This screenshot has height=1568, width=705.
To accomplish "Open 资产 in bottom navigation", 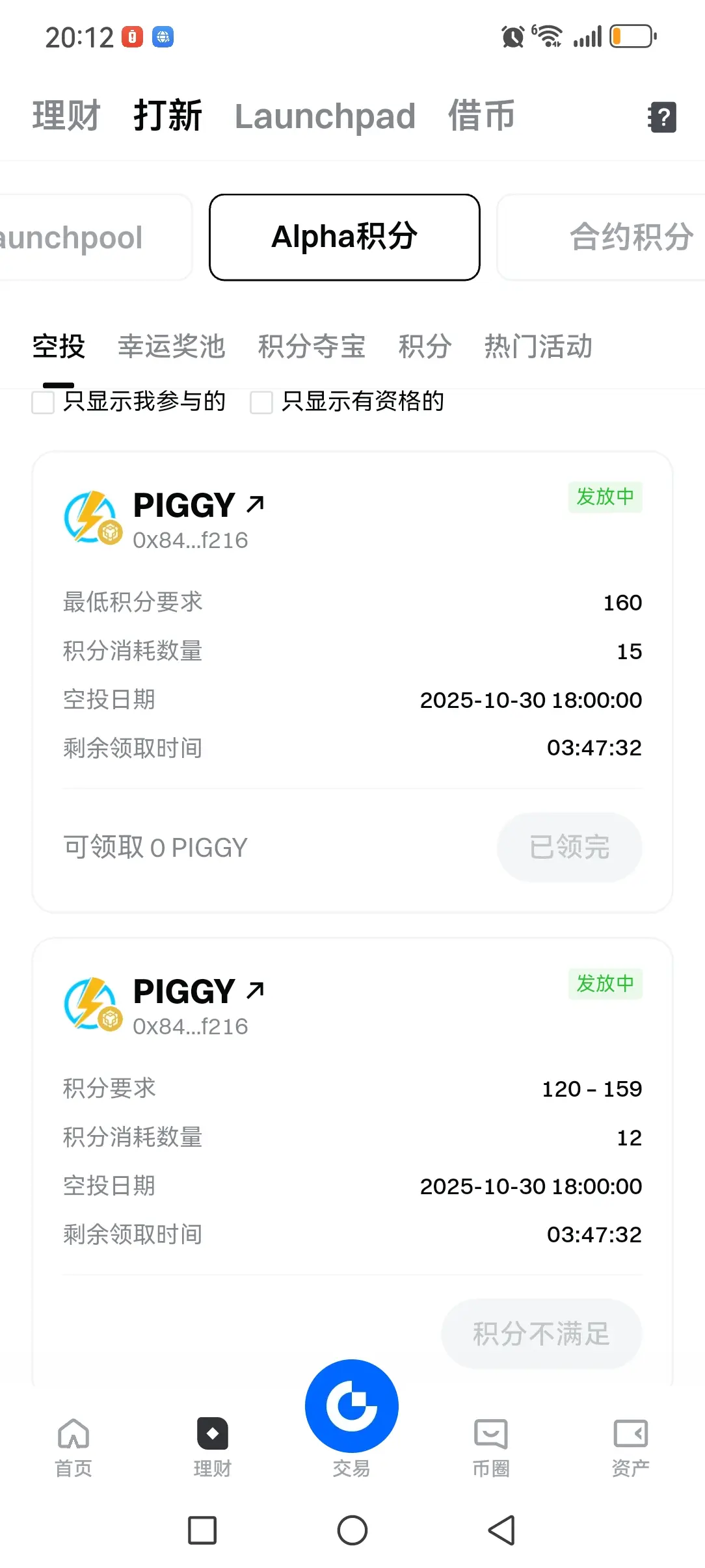I will point(630,1445).
